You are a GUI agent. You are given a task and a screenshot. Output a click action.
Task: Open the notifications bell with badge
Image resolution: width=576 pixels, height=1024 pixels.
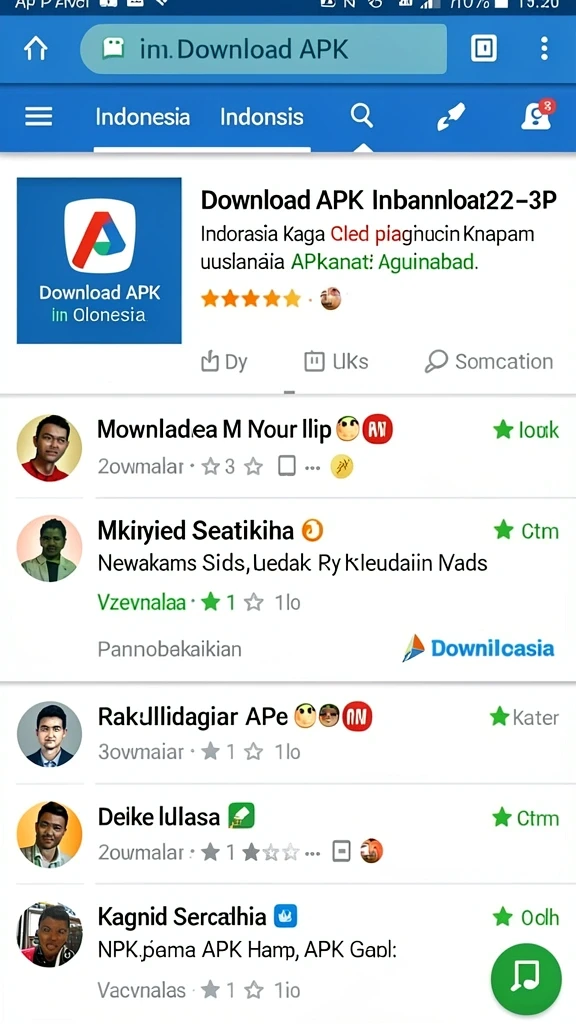coord(537,116)
